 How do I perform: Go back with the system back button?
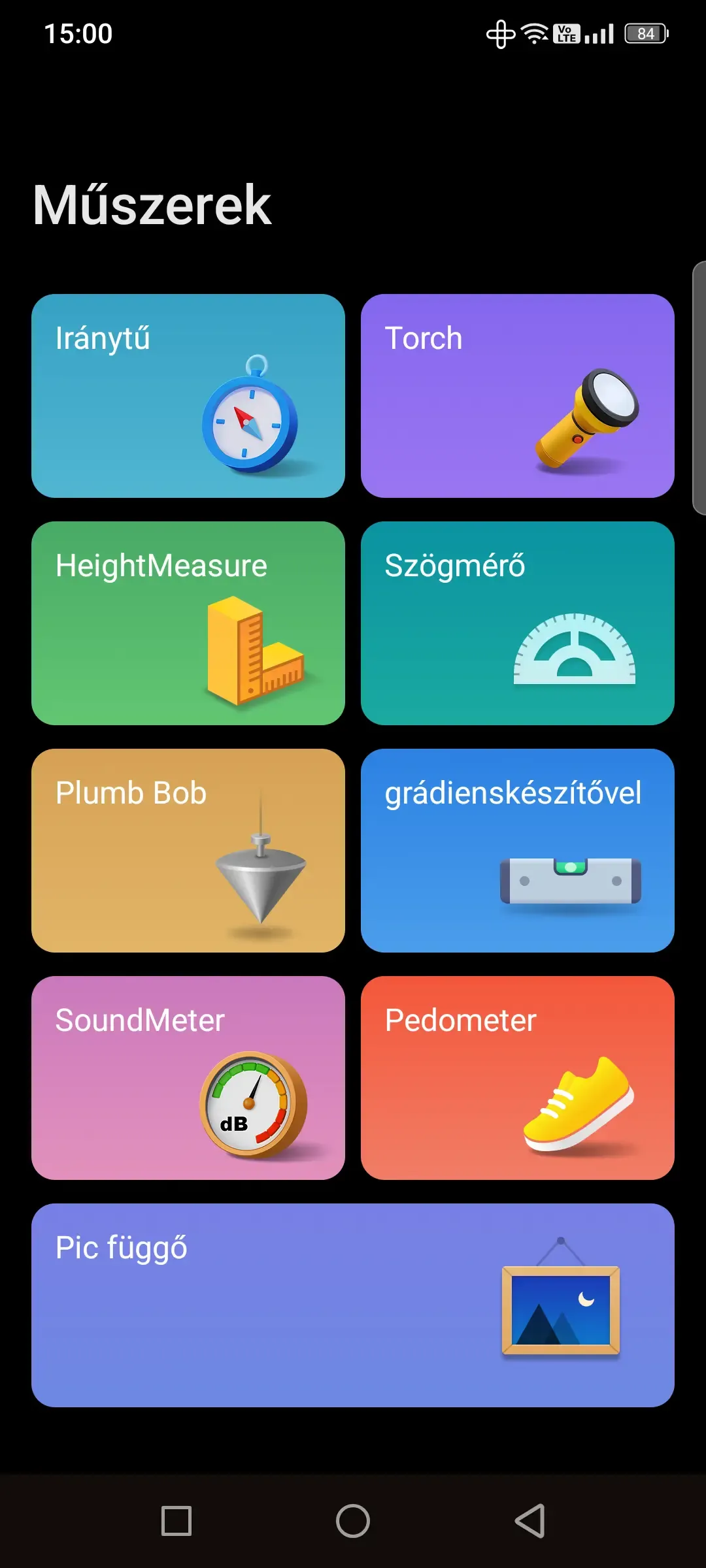530,1521
